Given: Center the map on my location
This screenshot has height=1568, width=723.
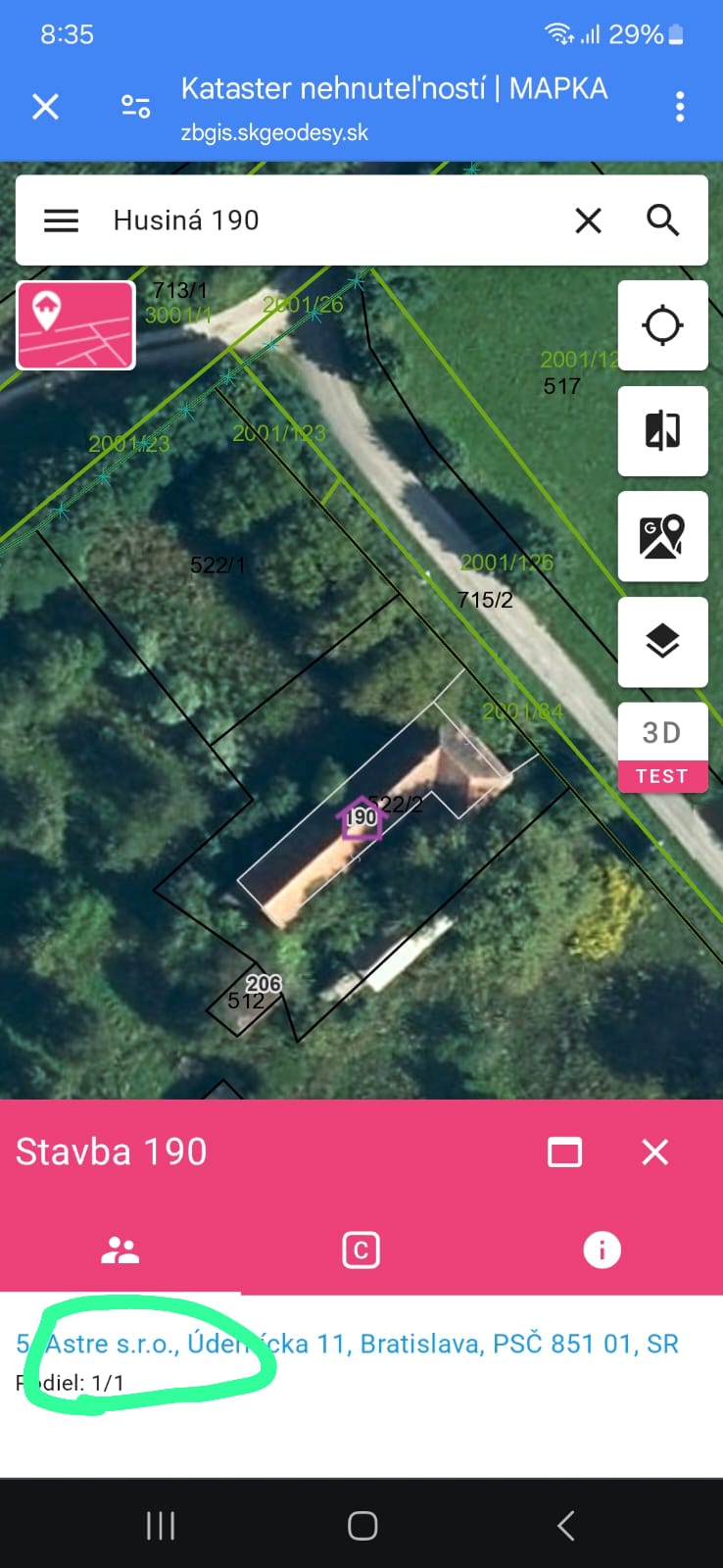Looking at the screenshot, I should (x=662, y=325).
